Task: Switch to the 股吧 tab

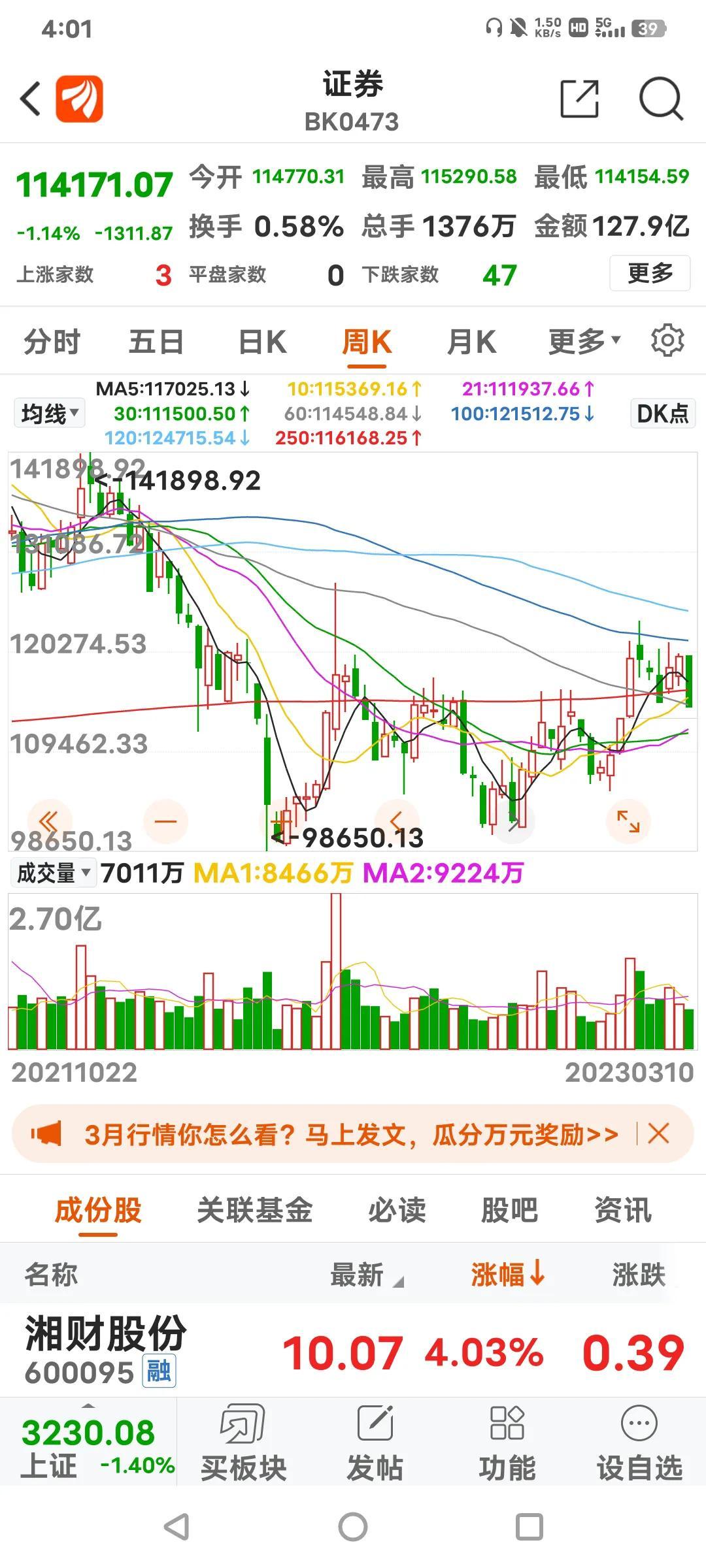Action: 509,1210
